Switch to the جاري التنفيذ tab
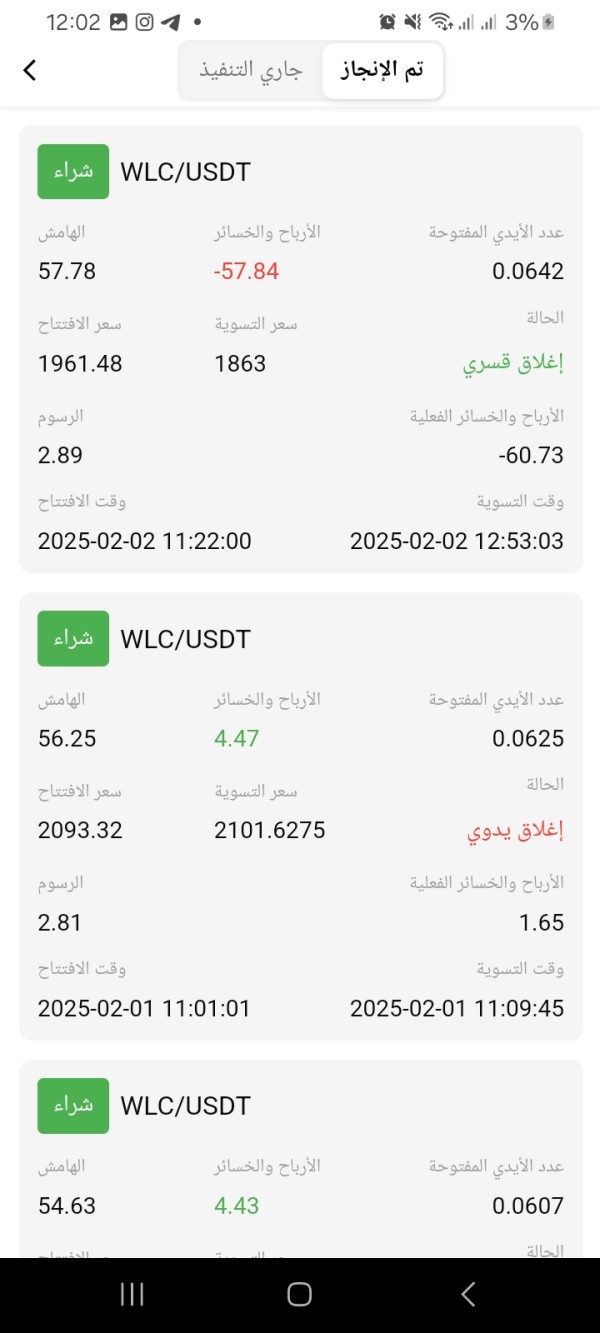Image resolution: width=600 pixels, height=1333 pixels. pyautogui.click(x=252, y=70)
